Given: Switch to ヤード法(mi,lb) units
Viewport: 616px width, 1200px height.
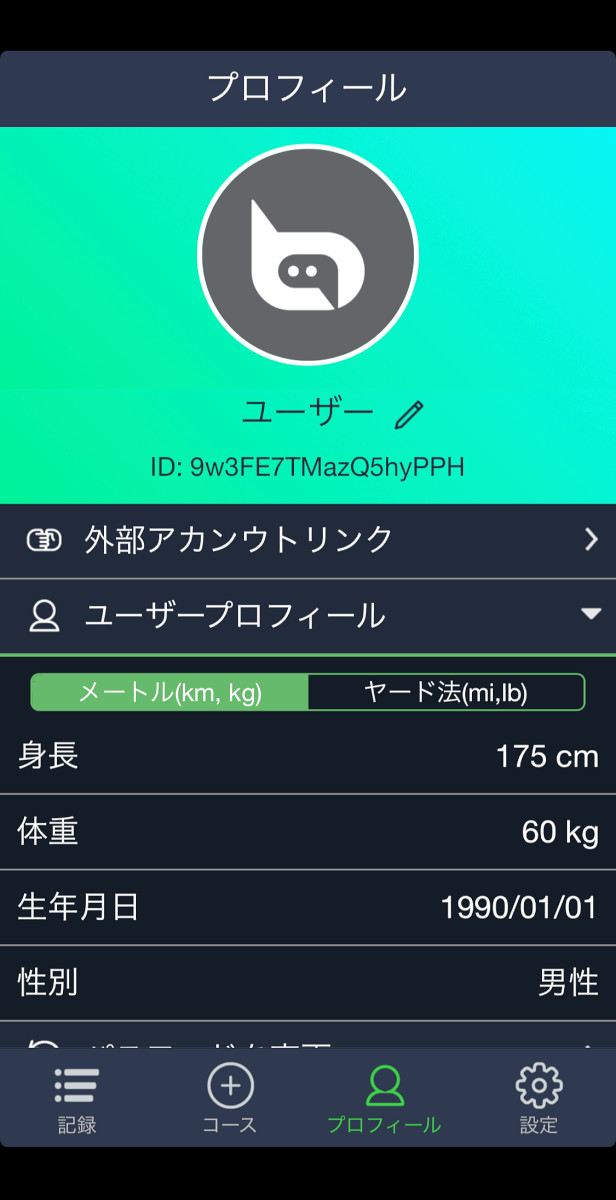Looking at the screenshot, I should click(x=446, y=692).
